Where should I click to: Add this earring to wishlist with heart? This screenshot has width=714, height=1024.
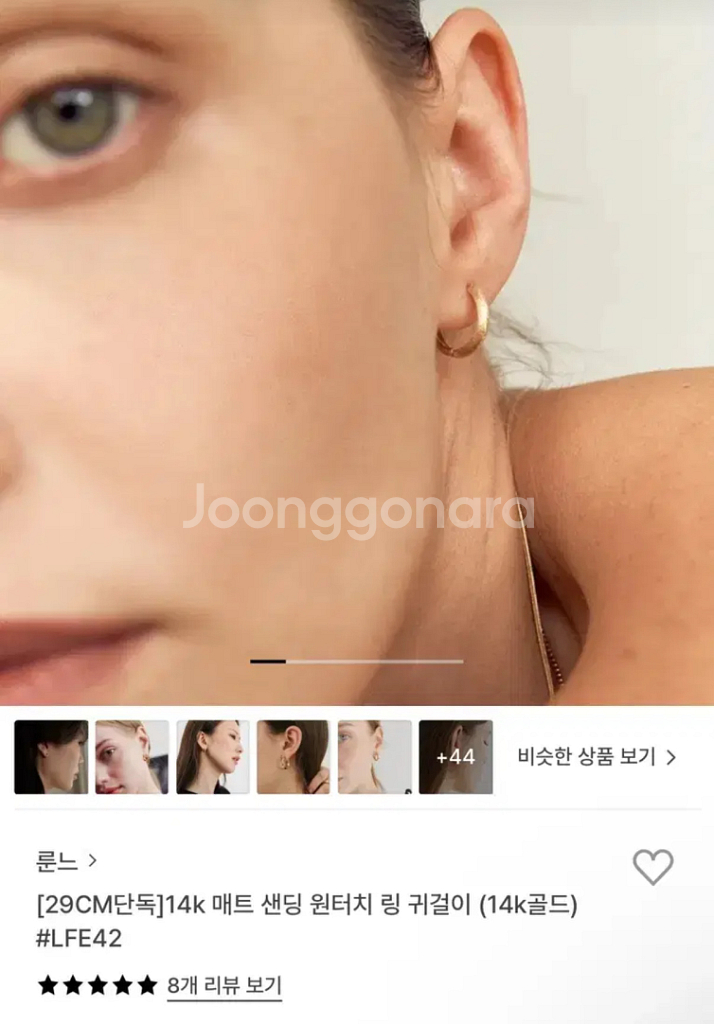click(x=653, y=867)
